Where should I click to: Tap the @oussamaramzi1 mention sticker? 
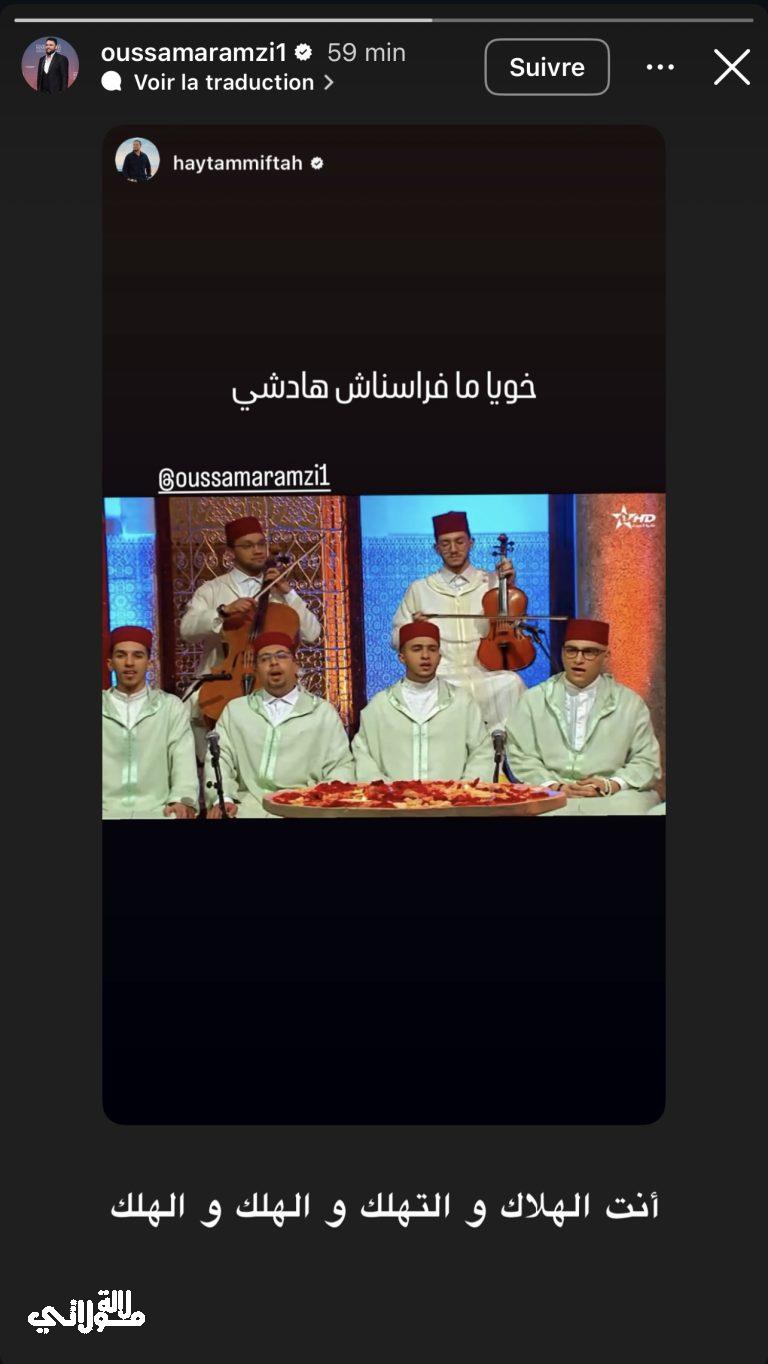(244, 480)
